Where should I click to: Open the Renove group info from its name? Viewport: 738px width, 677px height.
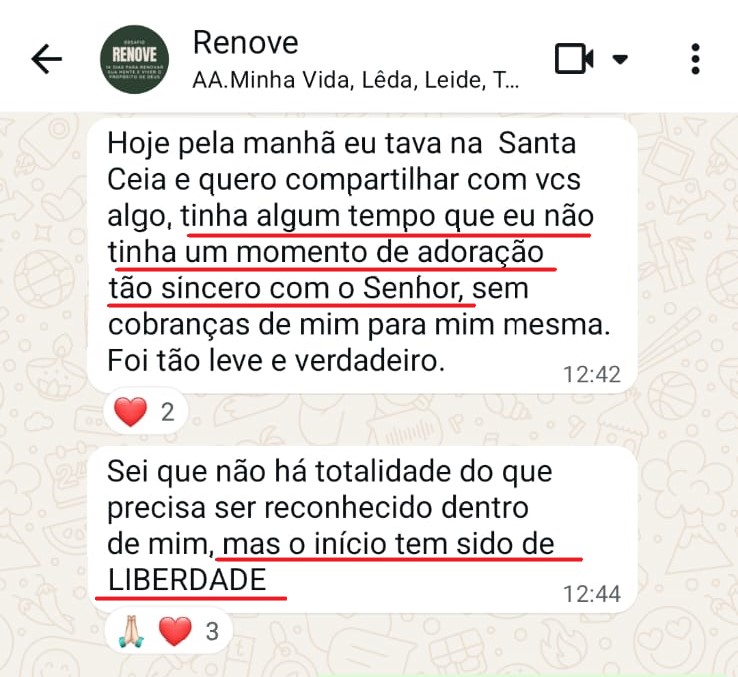point(245,43)
